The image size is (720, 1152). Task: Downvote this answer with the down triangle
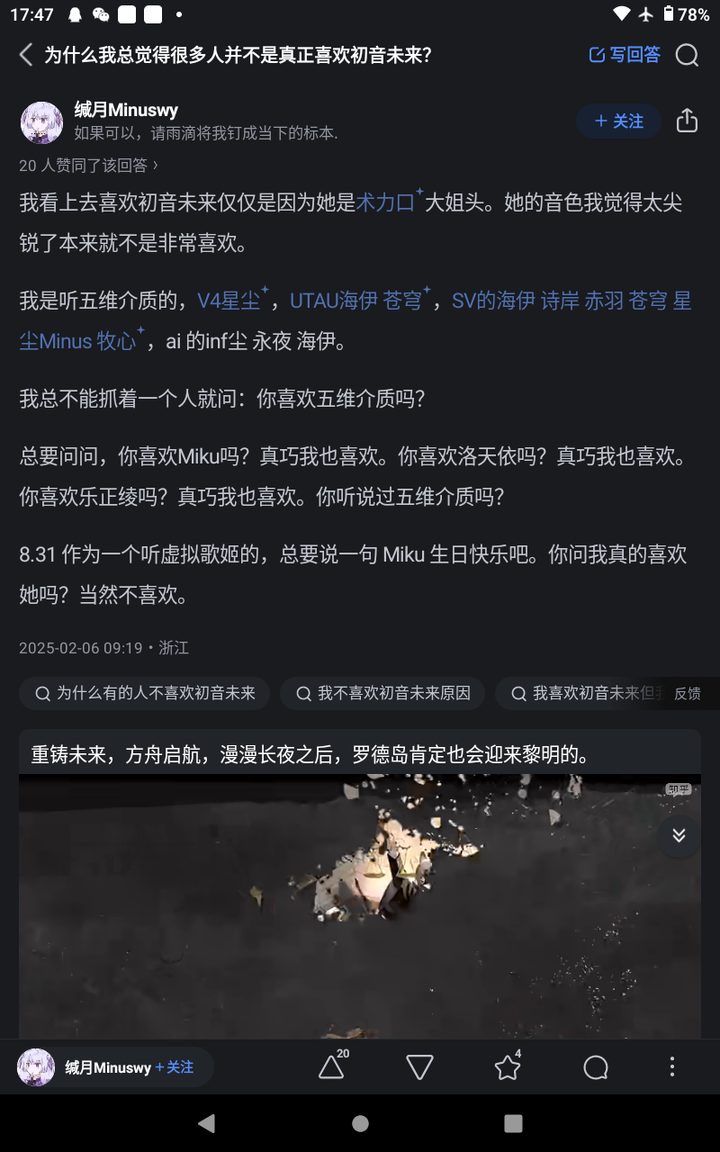click(420, 1068)
